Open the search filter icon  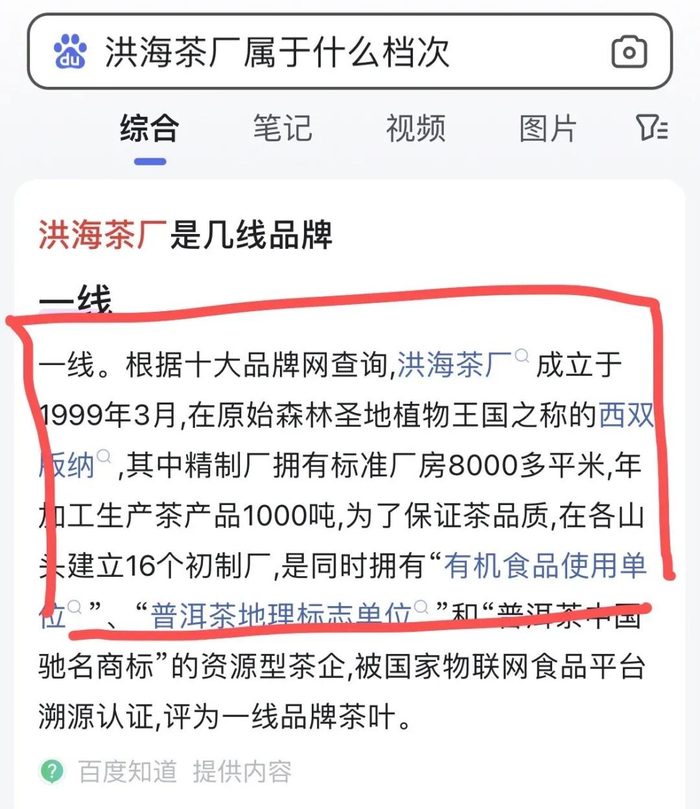[652, 128]
